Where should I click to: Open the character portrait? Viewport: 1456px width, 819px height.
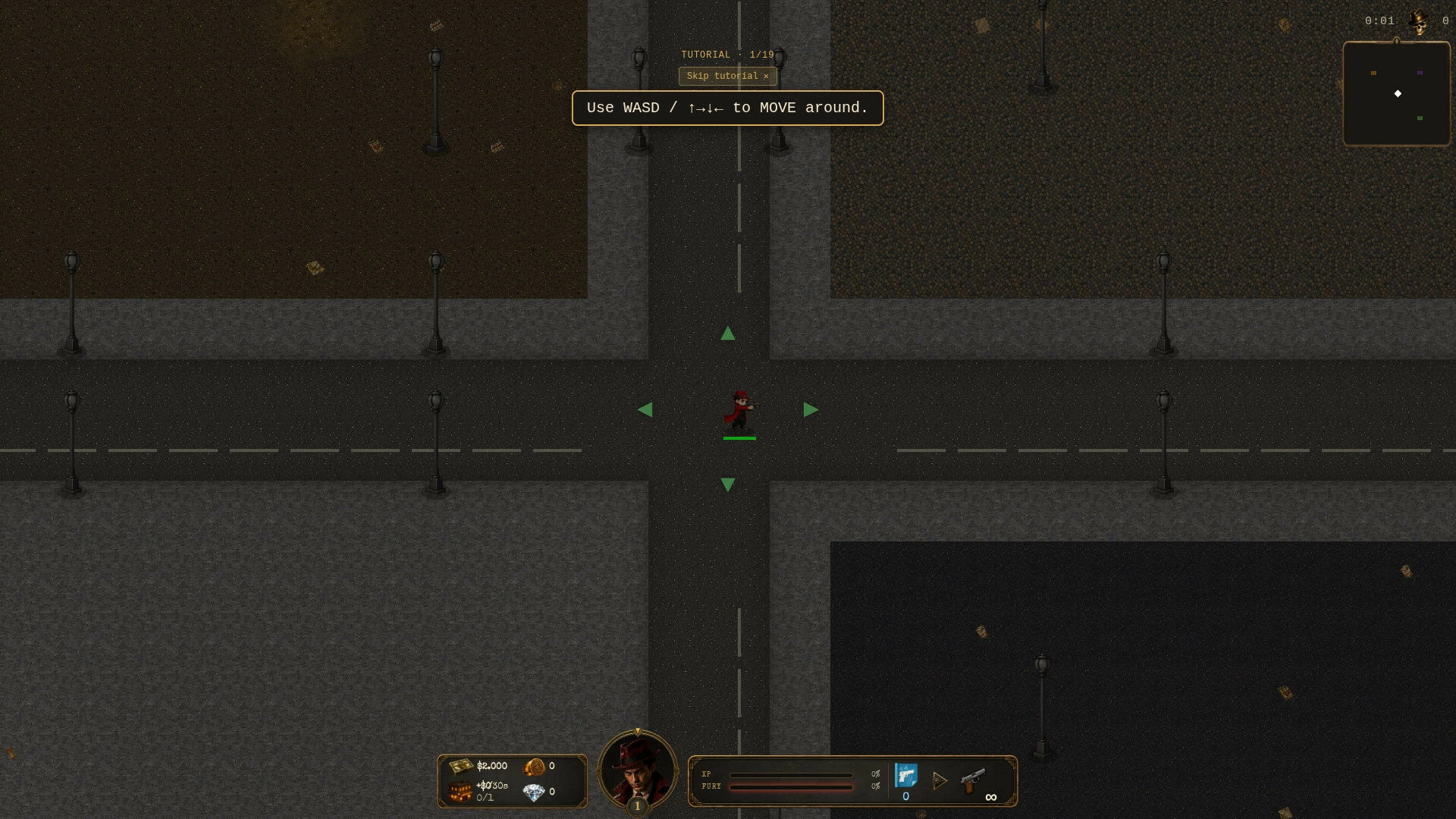(x=638, y=770)
